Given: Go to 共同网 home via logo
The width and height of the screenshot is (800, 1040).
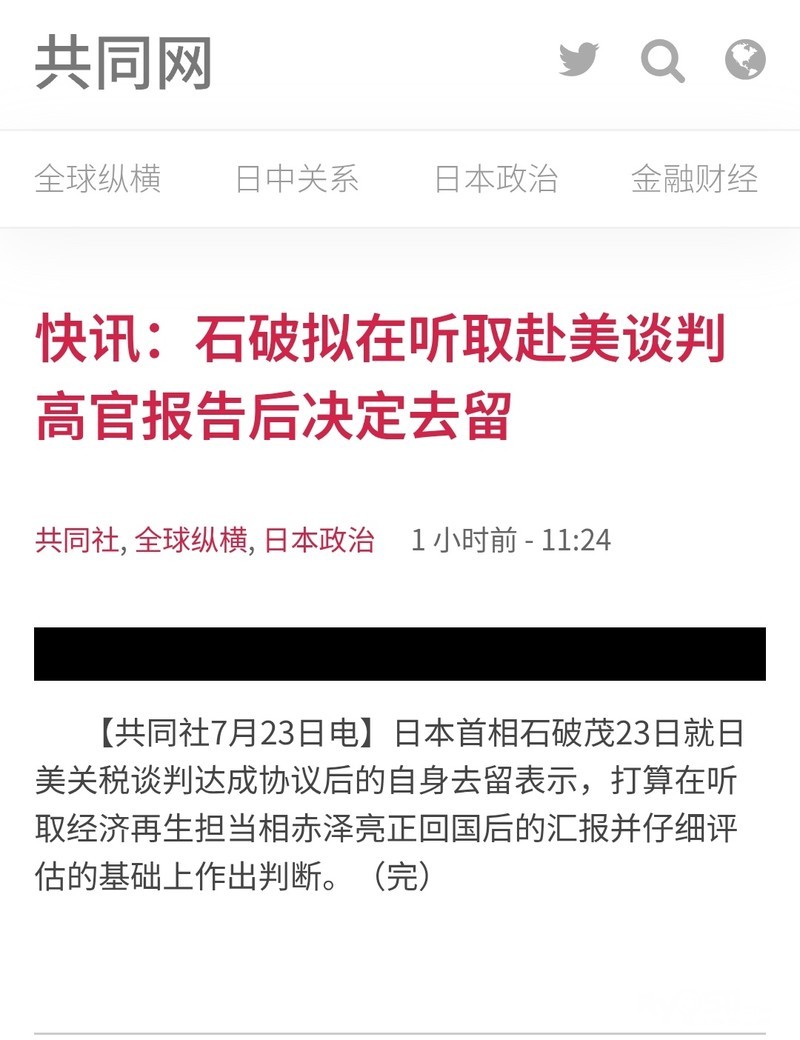Looking at the screenshot, I should coord(123,63).
